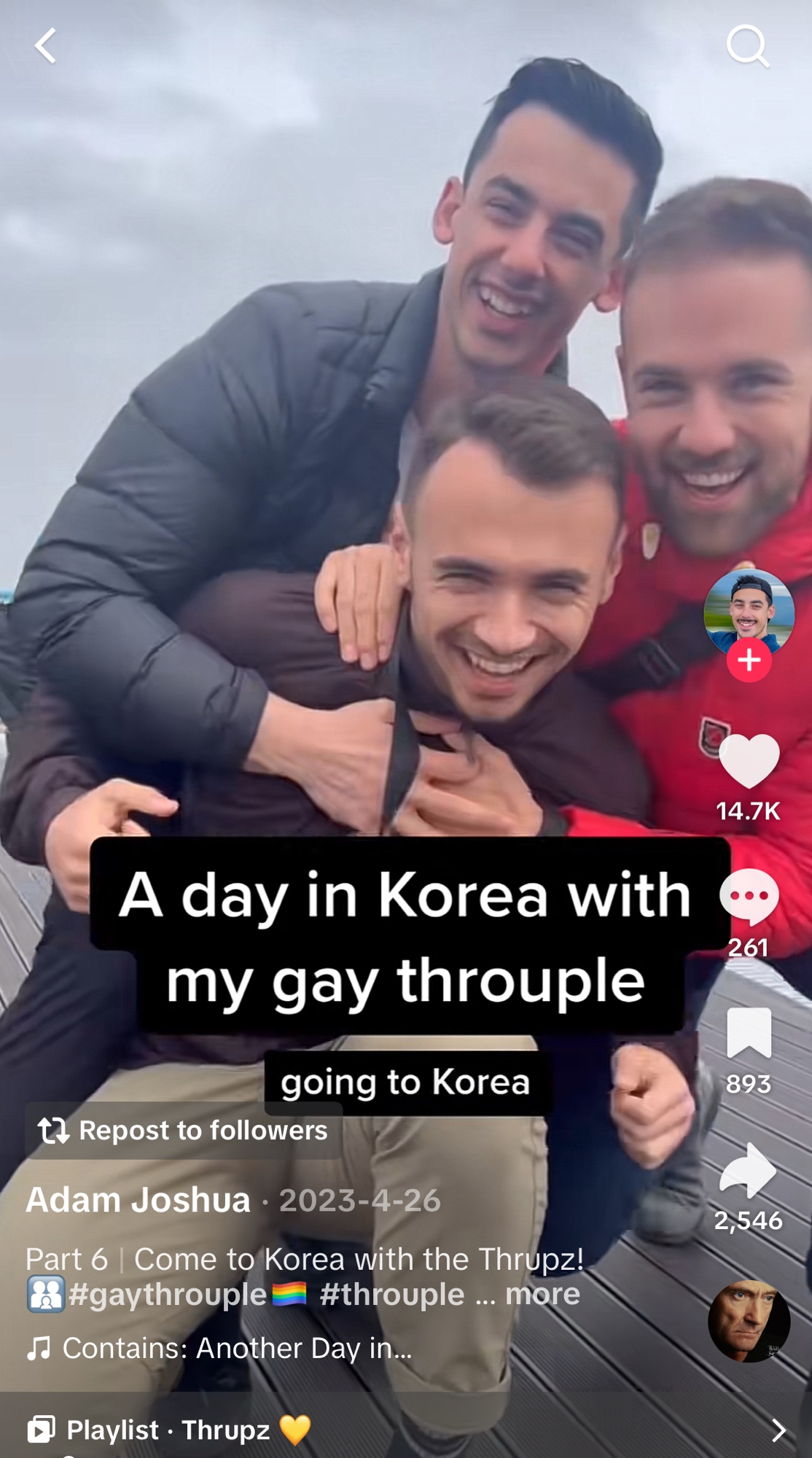Open the creator's profile picture
Screen dimensions: 812x1458
click(x=749, y=611)
